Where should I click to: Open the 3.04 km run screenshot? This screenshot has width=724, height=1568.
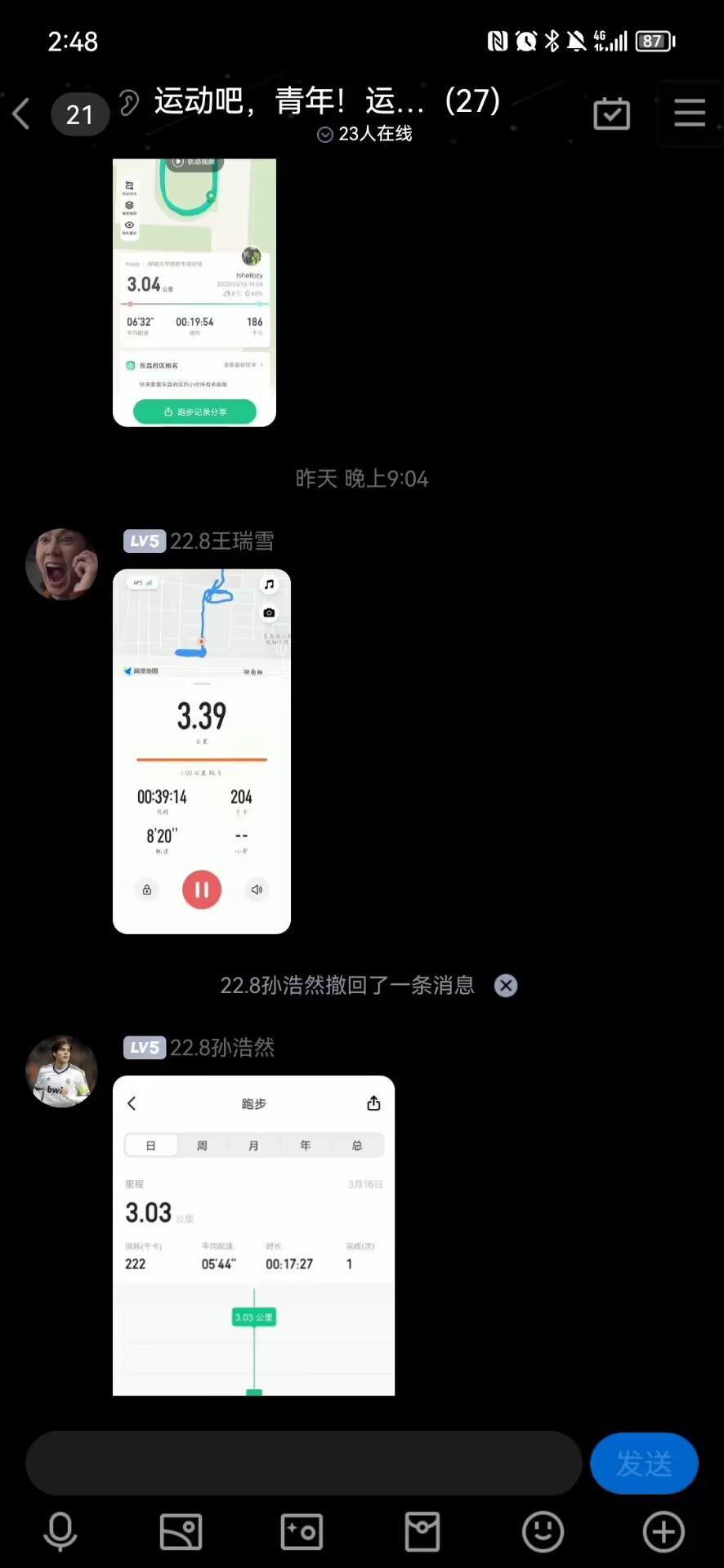click(194, 292)
